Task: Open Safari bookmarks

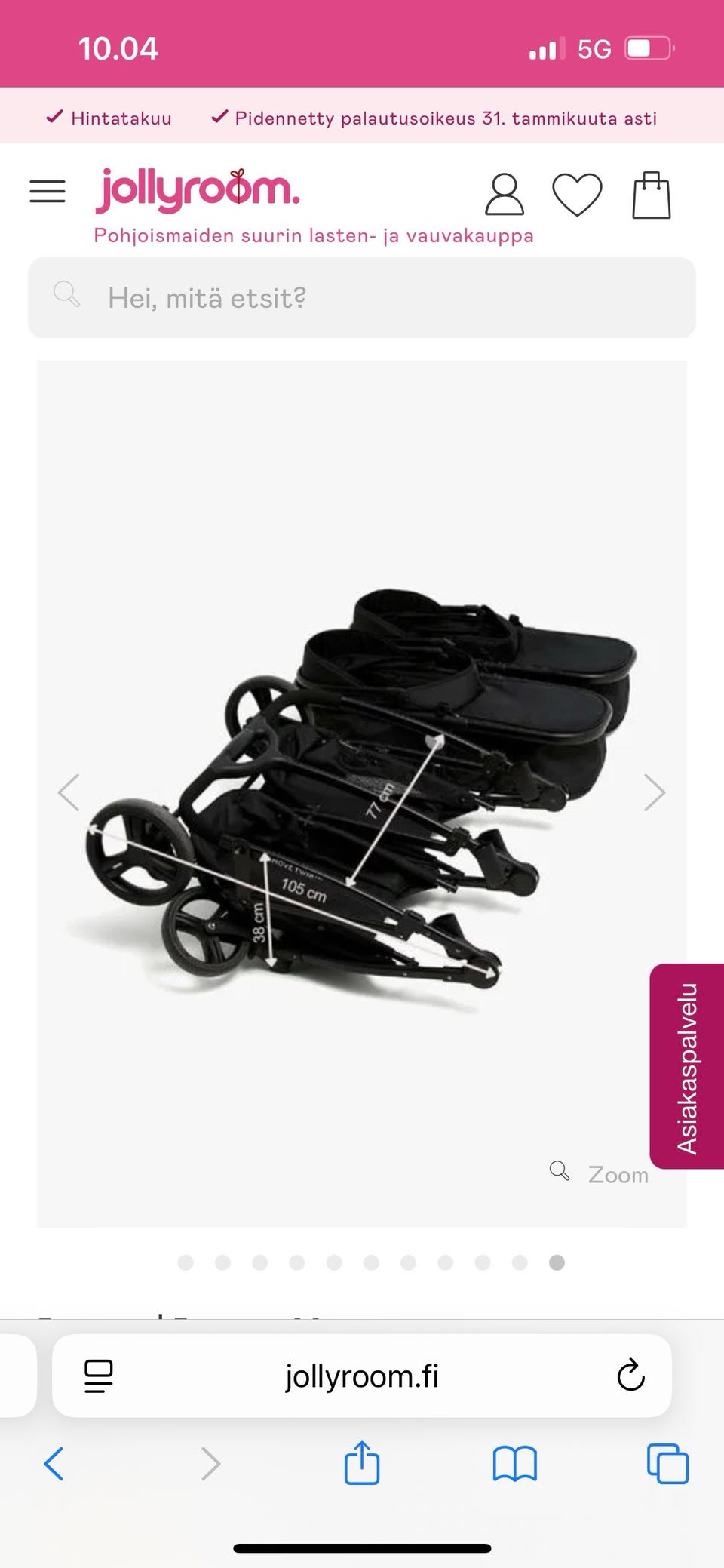Action: (x=514, y=1464)
